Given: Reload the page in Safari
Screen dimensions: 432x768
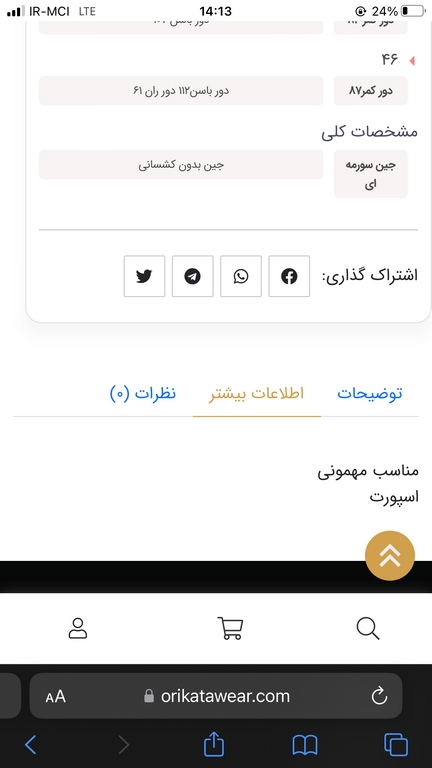Looking at the screenshot, I should (x=380, y=696).
